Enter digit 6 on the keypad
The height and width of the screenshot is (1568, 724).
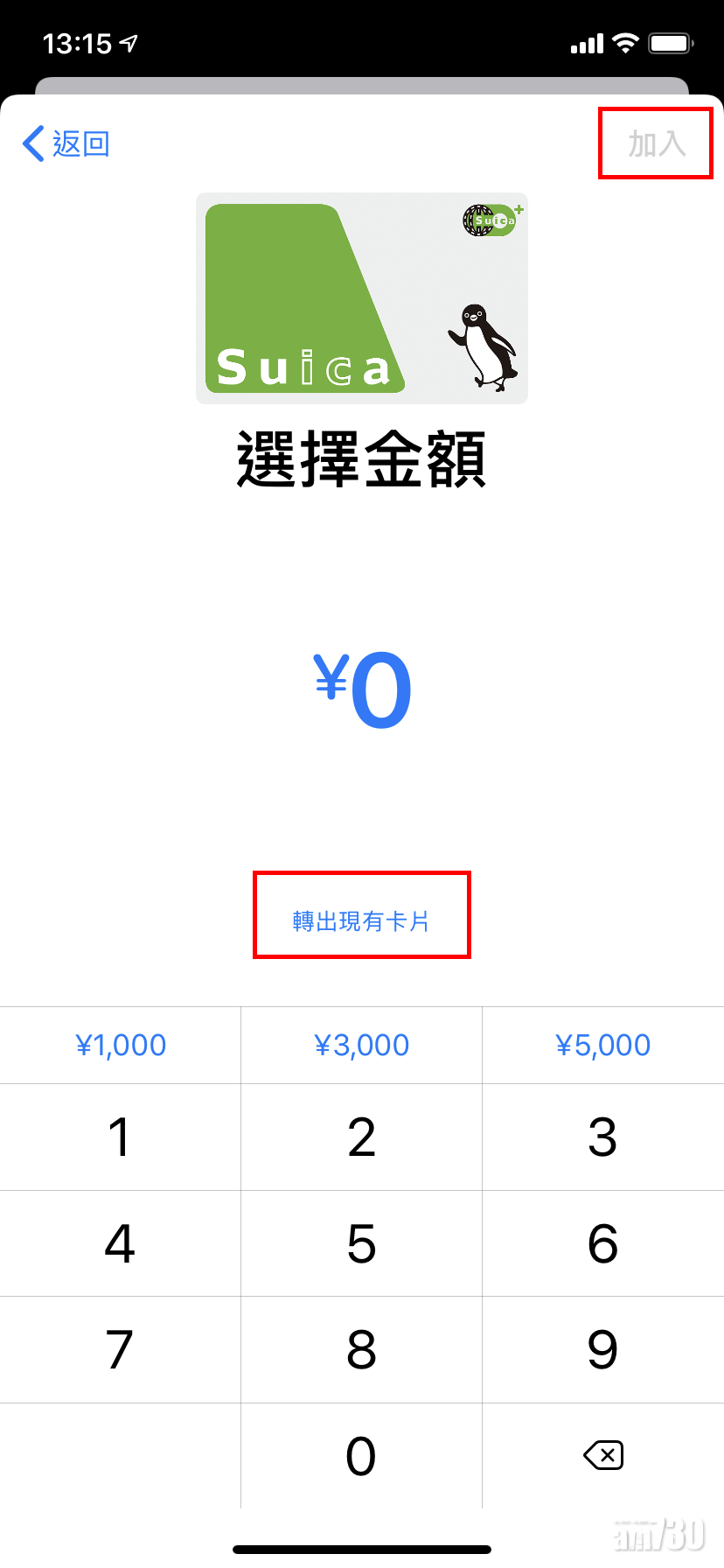(602, 1243)
